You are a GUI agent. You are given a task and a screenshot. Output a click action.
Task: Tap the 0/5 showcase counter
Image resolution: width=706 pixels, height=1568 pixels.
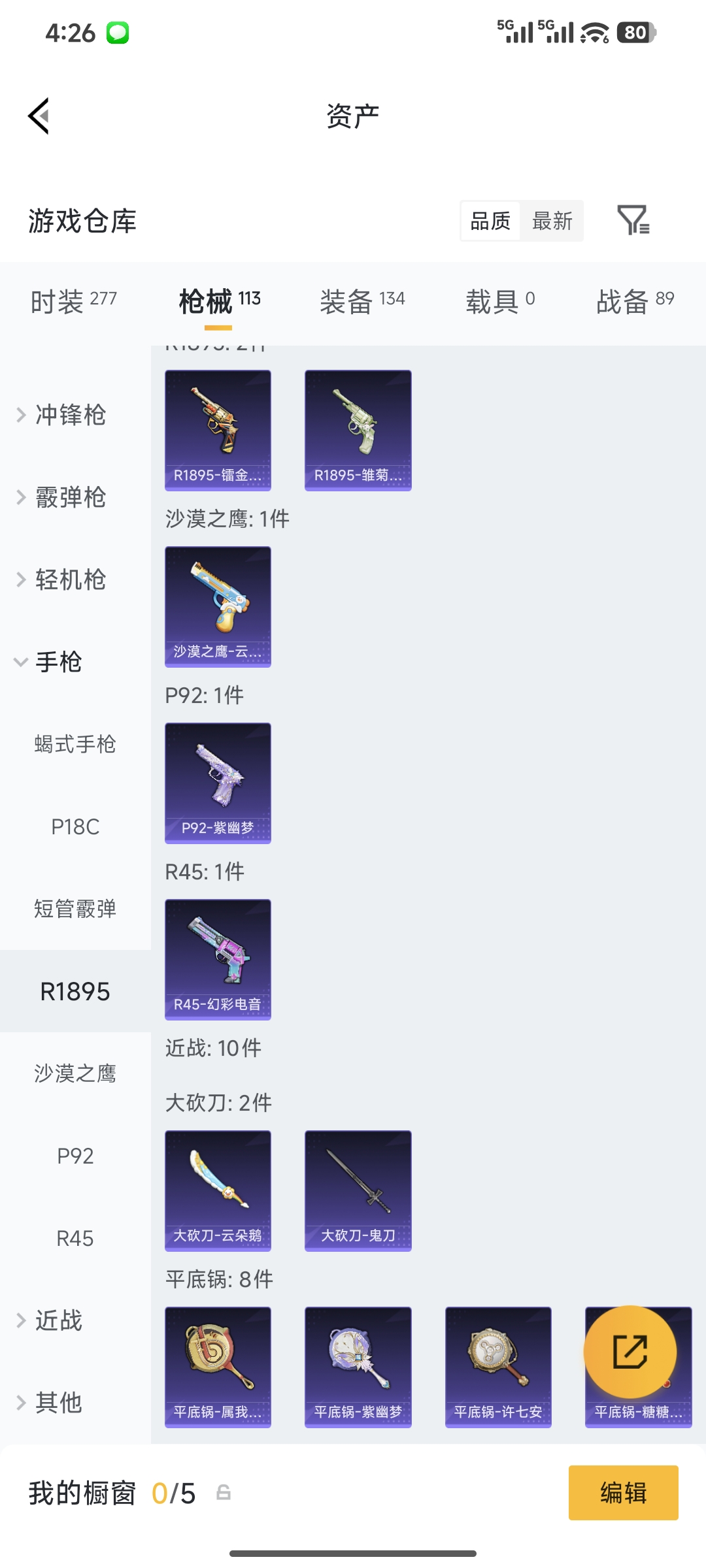(x=174, y=1493)
